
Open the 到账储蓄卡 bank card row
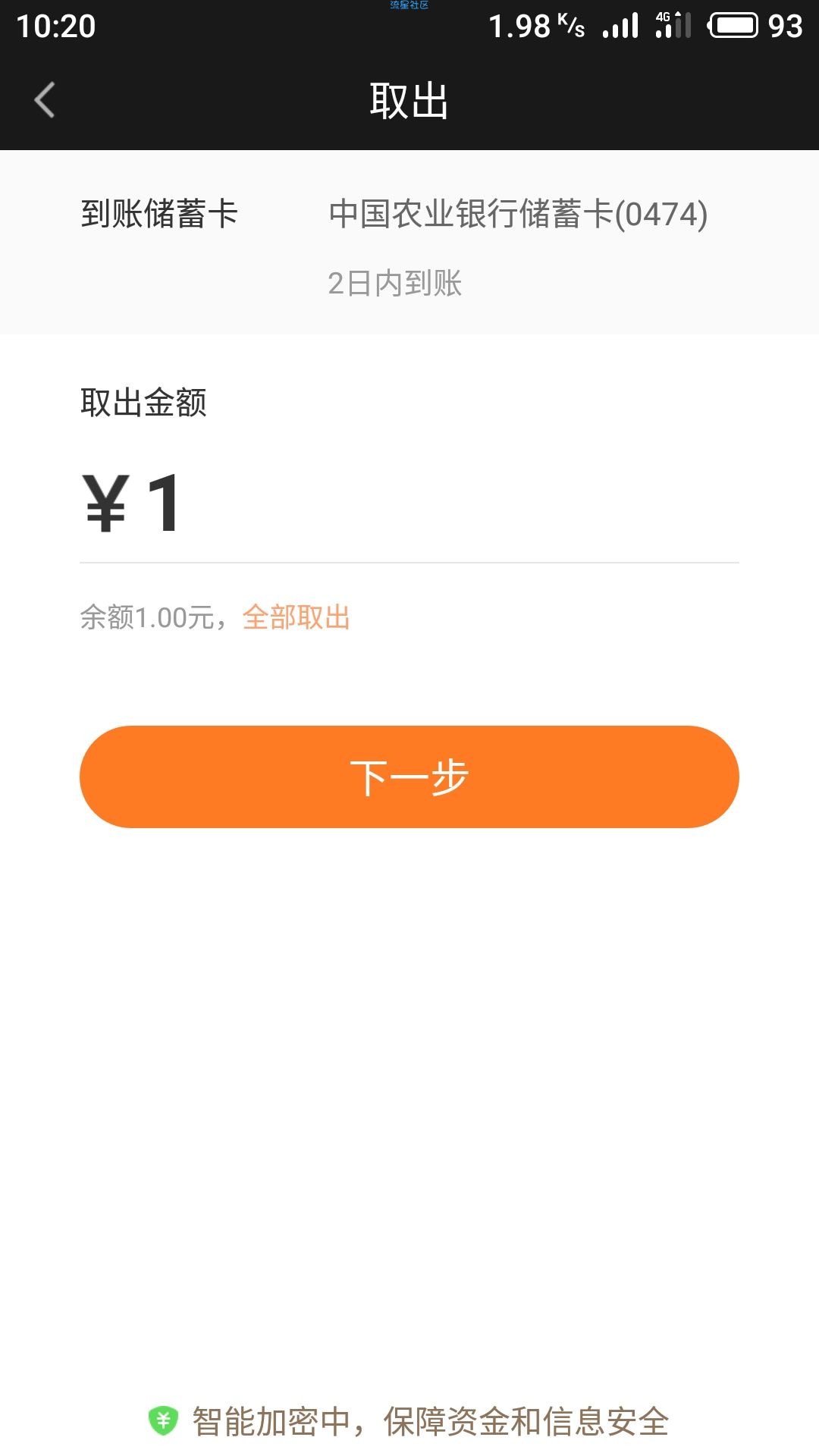click(x=409, y=243)
